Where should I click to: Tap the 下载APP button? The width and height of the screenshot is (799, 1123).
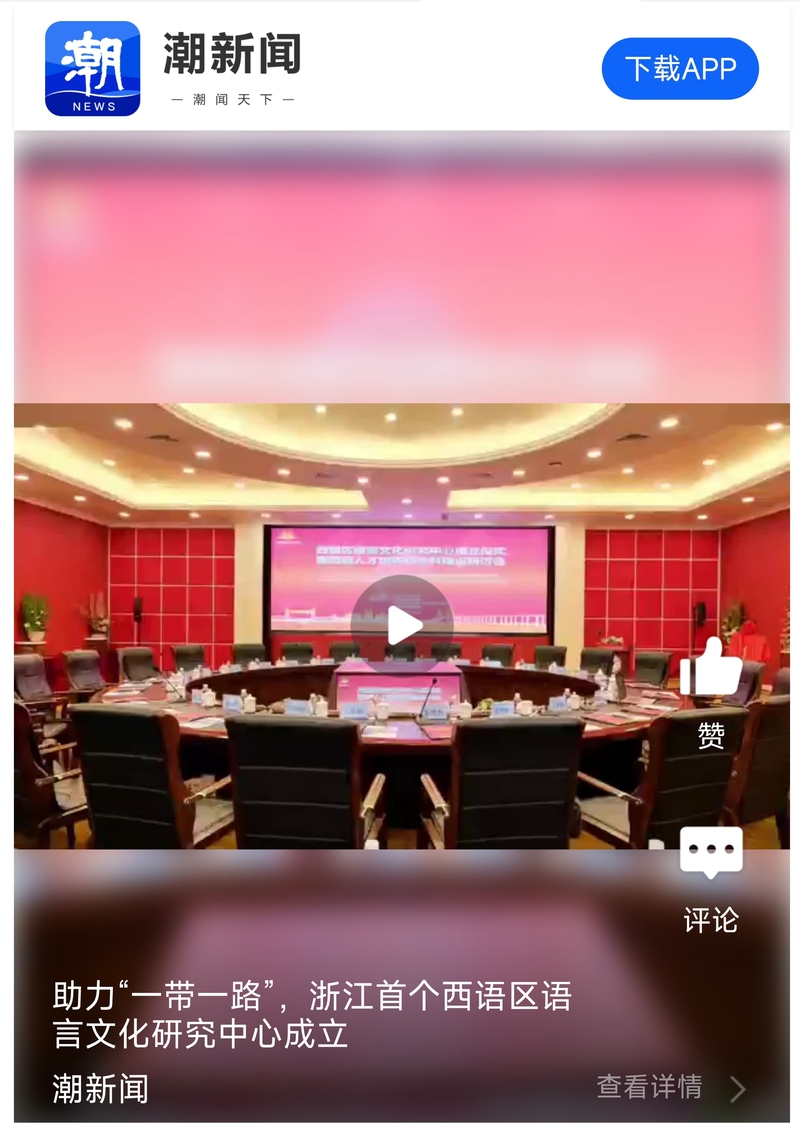click(x=680, y=68)
